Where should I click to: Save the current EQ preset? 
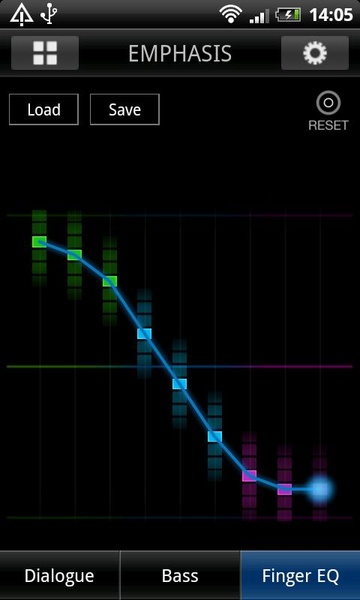(125, 109)
